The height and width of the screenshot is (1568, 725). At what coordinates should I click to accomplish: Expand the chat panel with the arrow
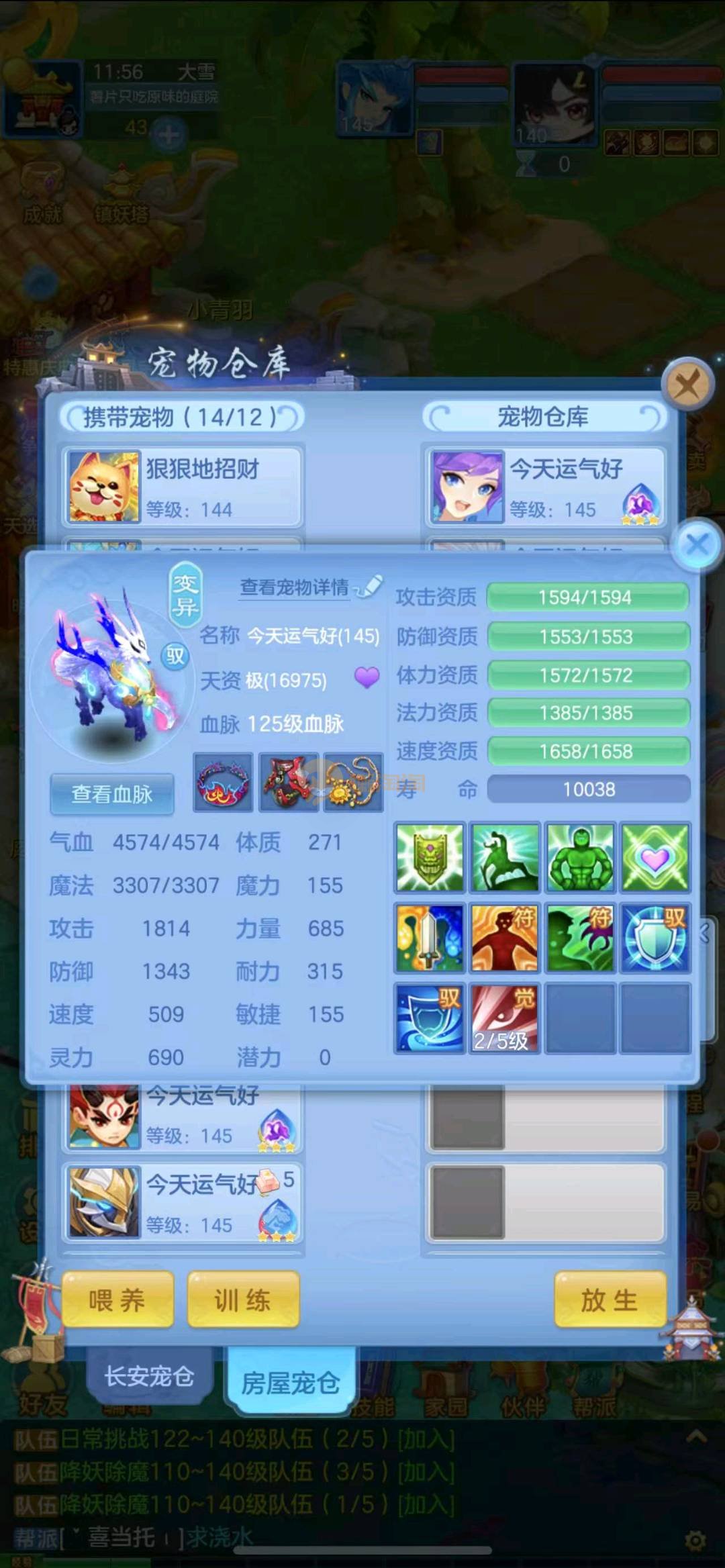(x=696, y=1437)
